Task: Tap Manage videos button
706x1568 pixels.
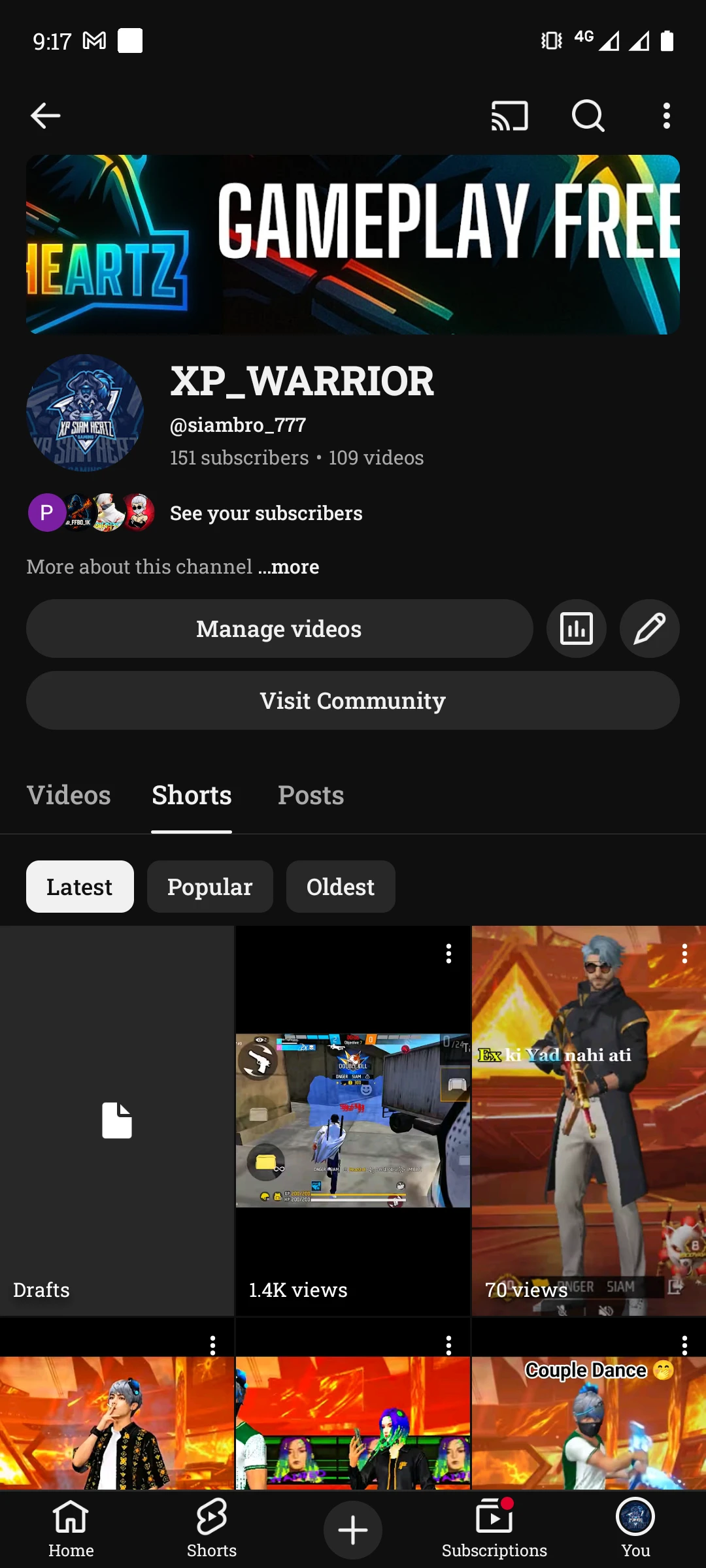Action: [279, 629]
